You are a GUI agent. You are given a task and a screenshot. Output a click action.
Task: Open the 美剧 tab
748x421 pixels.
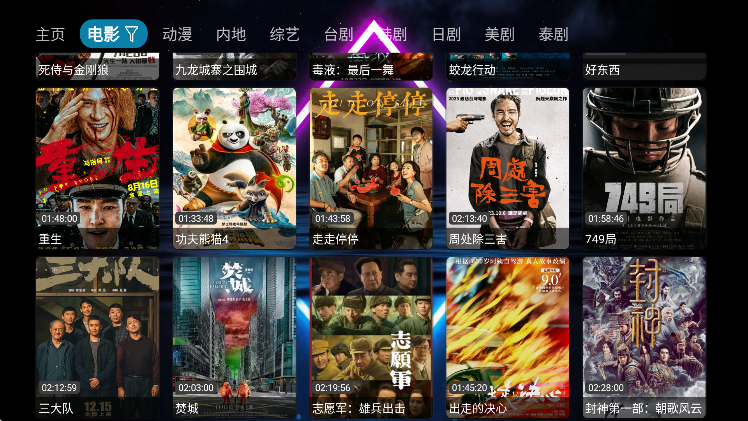(x=499, y=34)
